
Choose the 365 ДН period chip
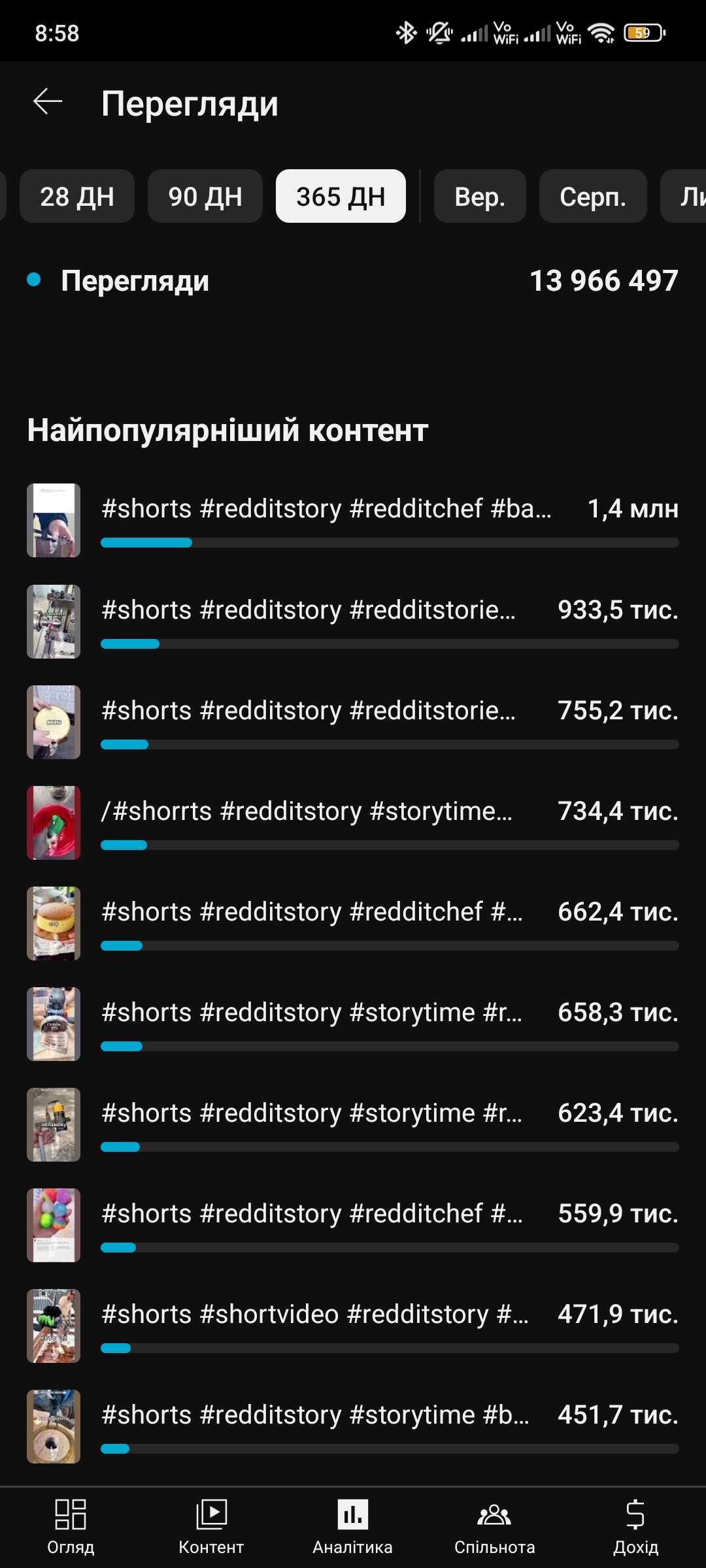tap(341, 197)
